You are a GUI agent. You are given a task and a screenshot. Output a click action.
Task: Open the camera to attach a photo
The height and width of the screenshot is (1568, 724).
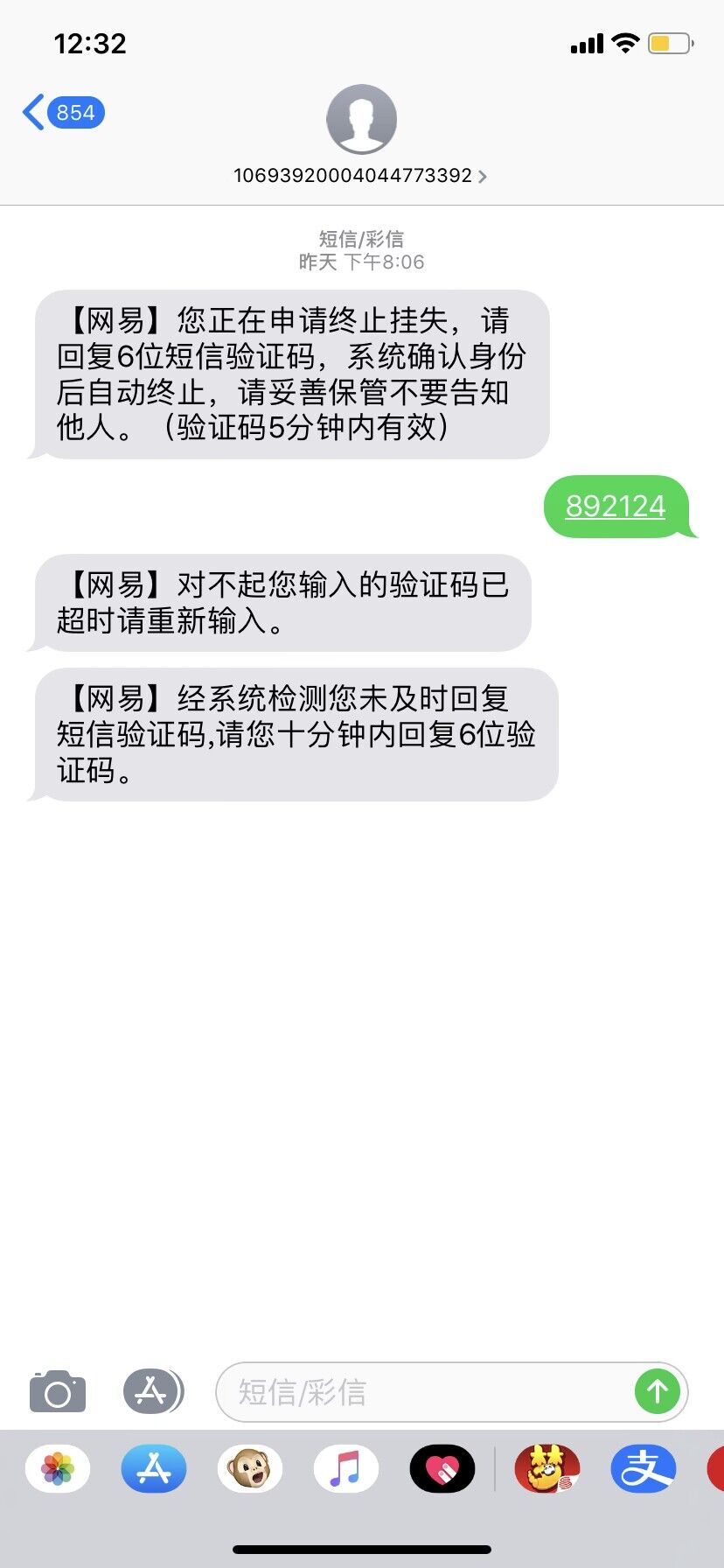click(x=58, y=1391)
